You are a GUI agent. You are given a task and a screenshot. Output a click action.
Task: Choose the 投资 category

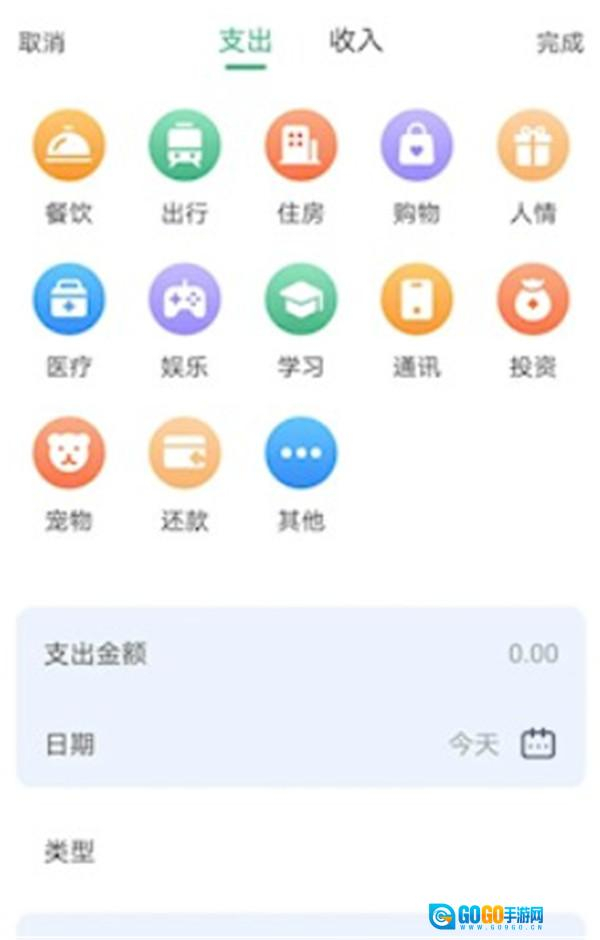tap(533, 299)
